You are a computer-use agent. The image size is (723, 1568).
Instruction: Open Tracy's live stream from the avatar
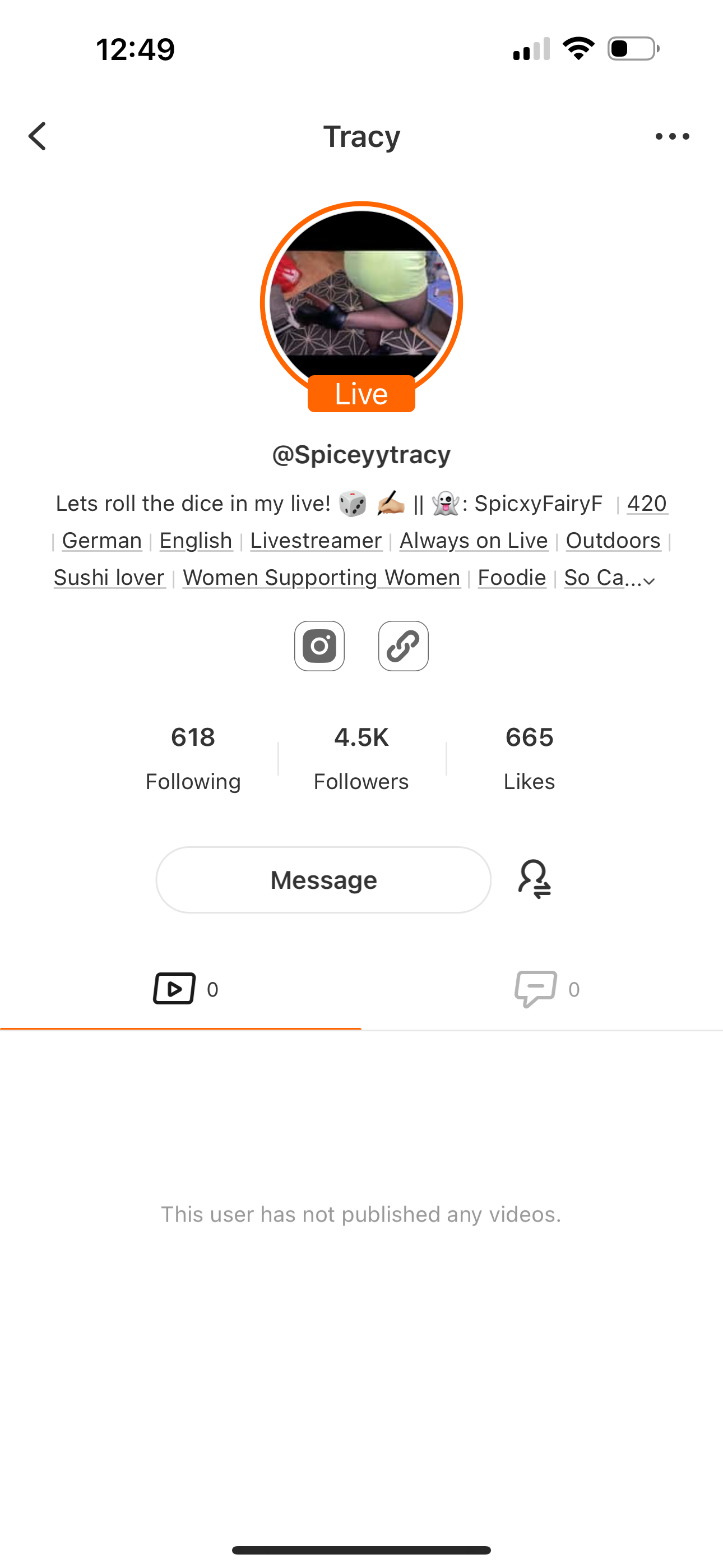click(x=361, y=302)
